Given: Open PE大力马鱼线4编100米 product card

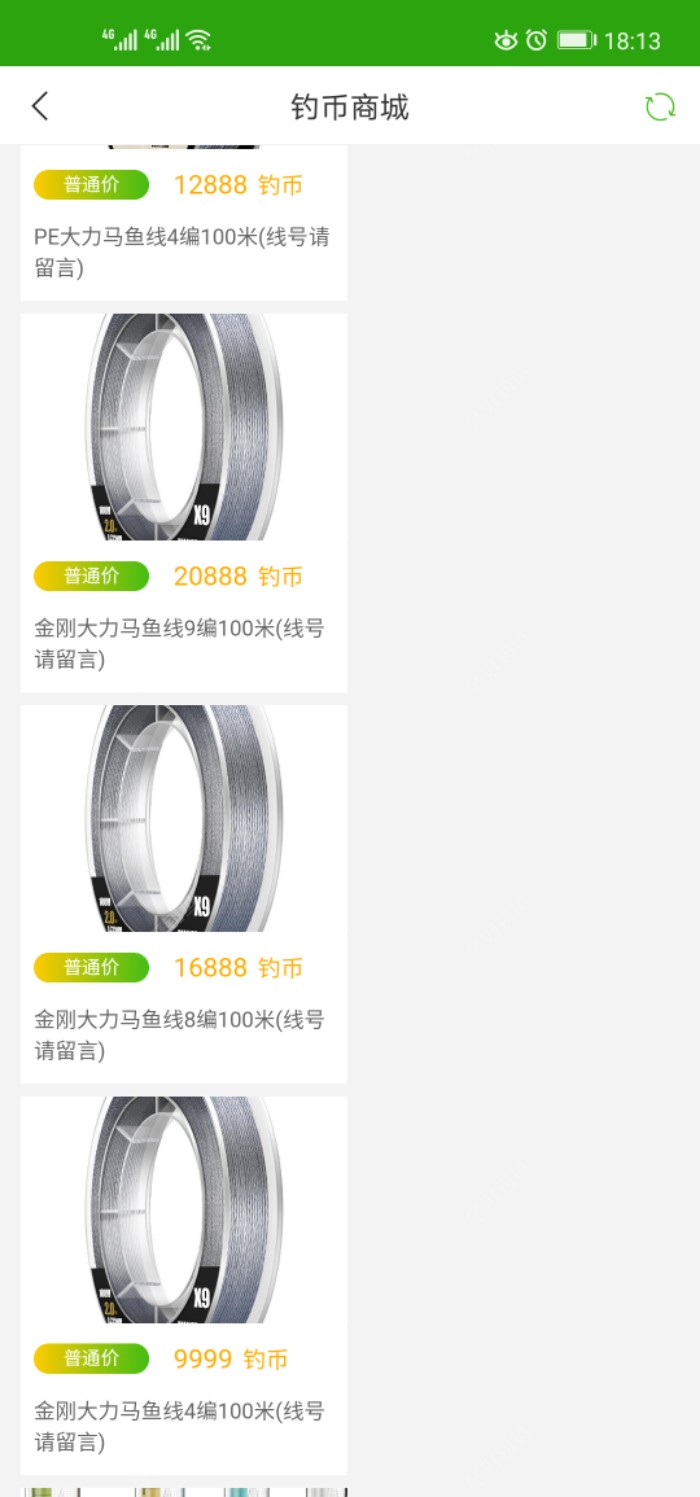Looking at the screenshot, I should coord(183,240).
